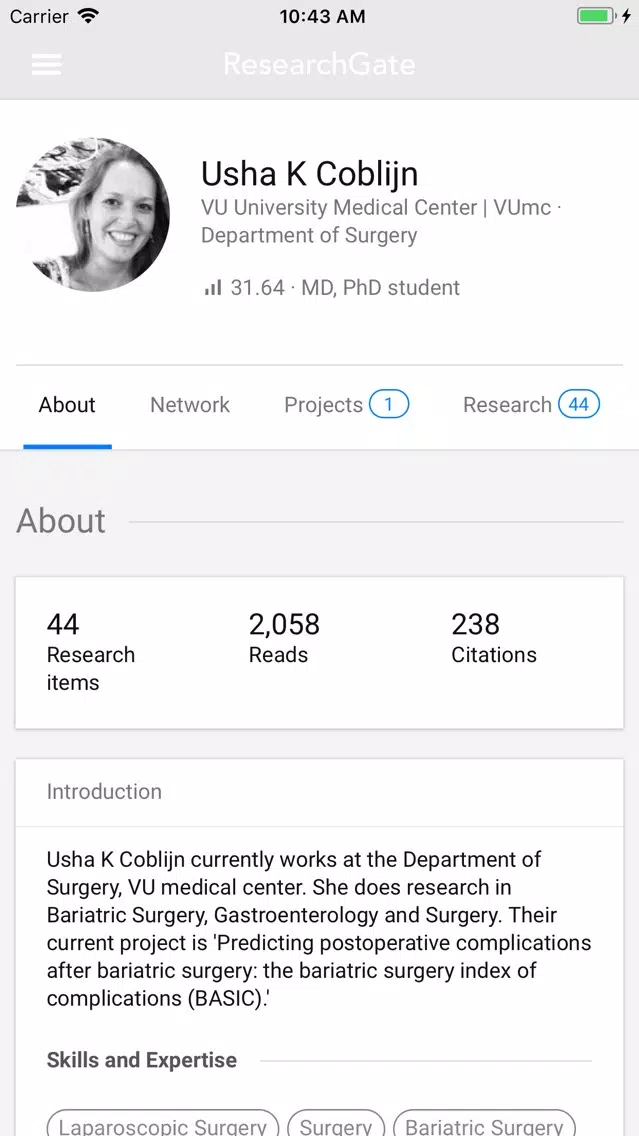Viewport: 639px width, 1136px height.
Task: View Usha K Coblijn's profile photo
Action: [x=93, y=214]
